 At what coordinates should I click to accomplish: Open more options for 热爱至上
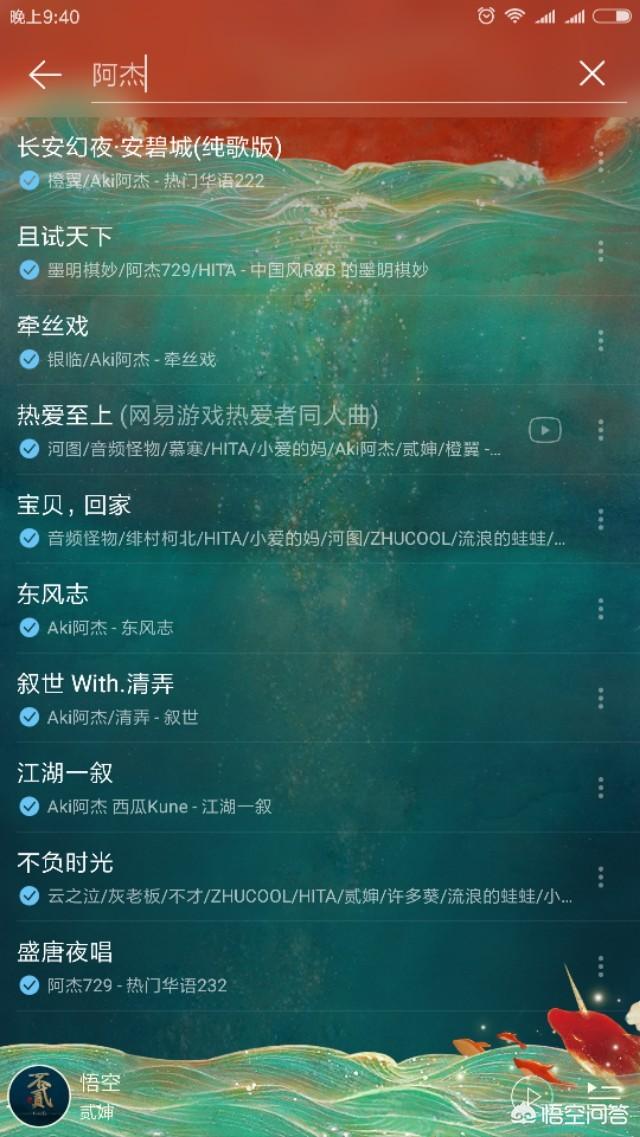[600, 430]
